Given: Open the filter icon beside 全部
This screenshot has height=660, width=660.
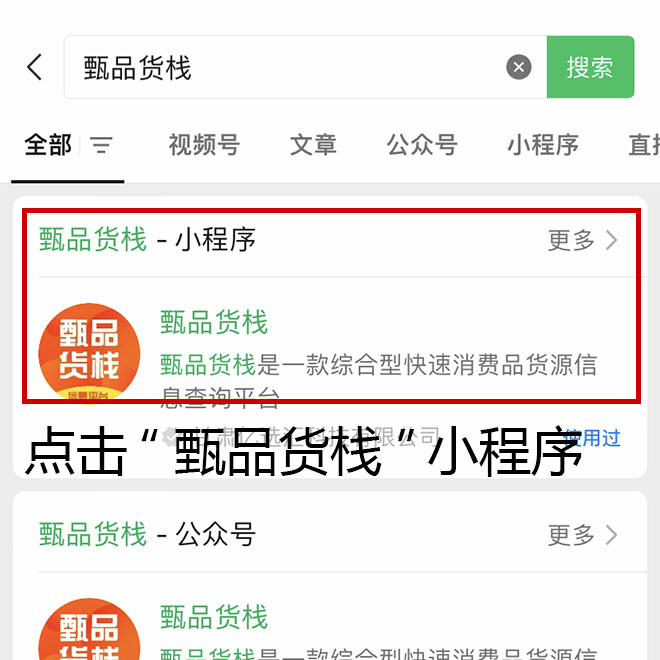Looking at the screenshot, I should click(x=101, y=146).
